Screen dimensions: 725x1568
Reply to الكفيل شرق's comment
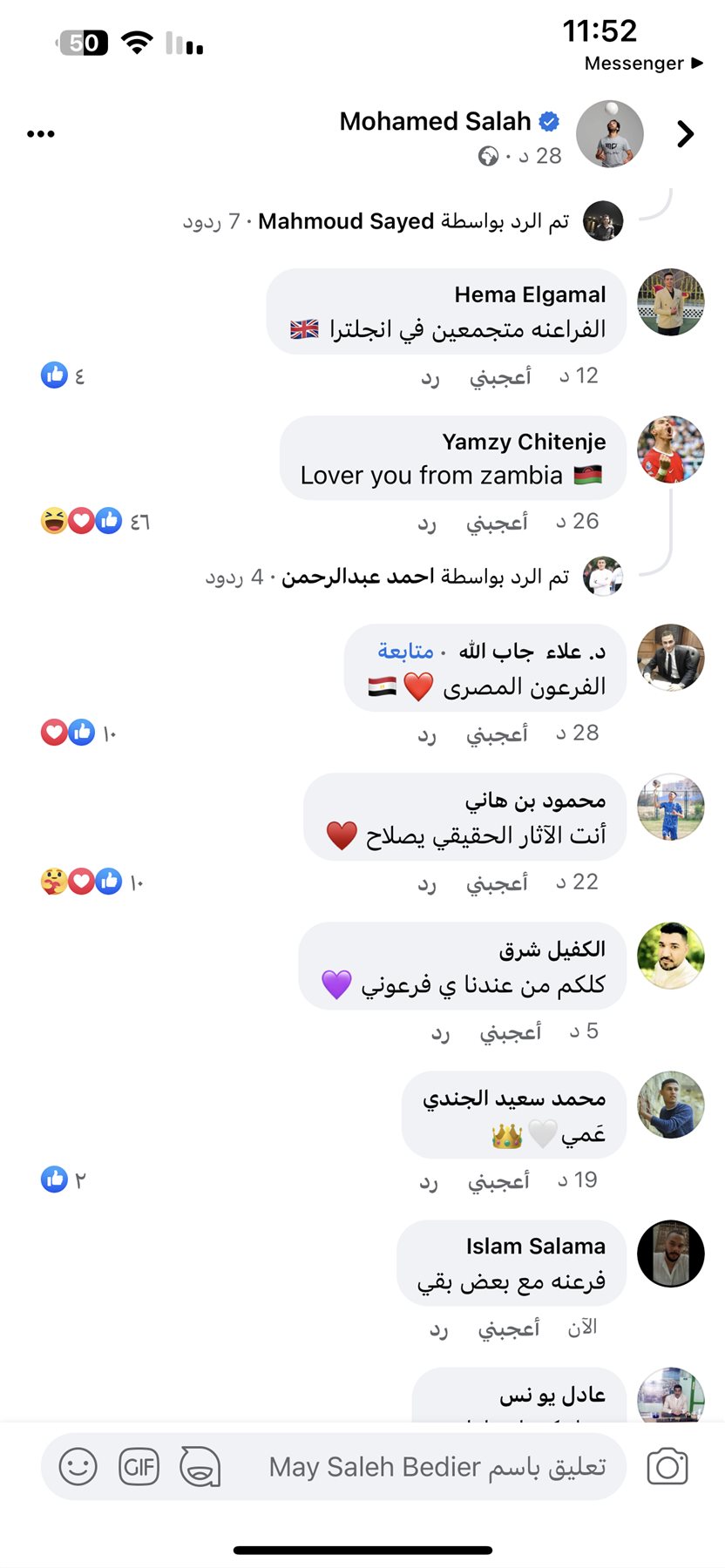441,1033
